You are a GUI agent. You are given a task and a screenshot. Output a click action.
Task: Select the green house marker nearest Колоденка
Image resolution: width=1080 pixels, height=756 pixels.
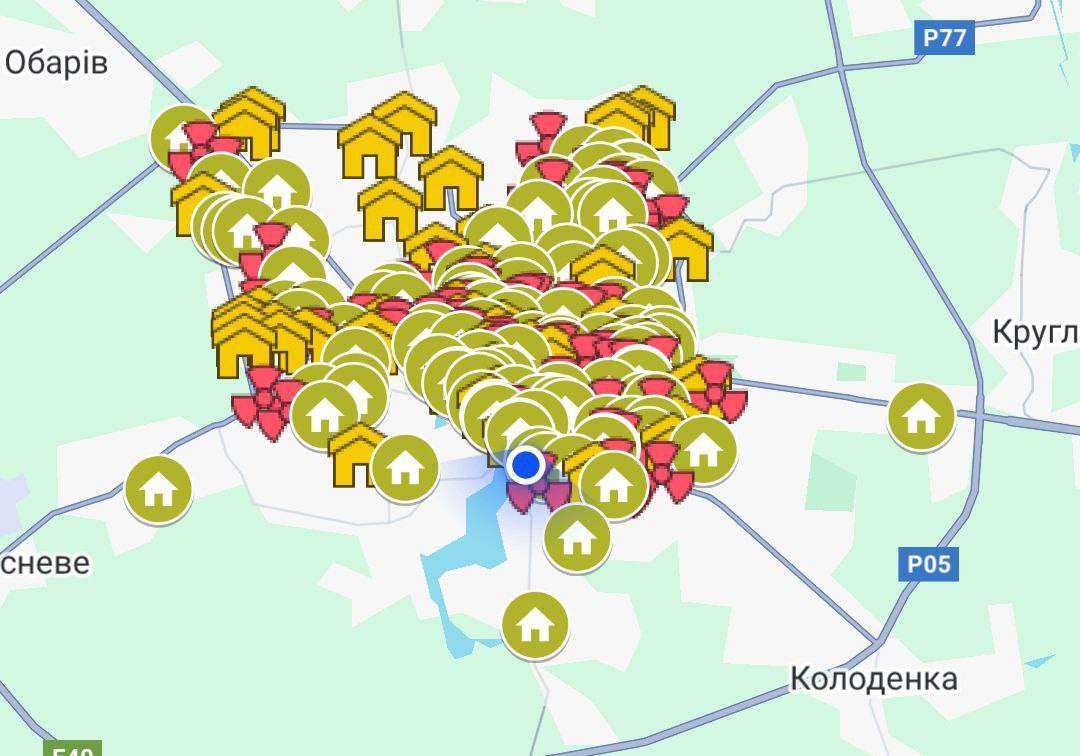[x=535, y=625]
